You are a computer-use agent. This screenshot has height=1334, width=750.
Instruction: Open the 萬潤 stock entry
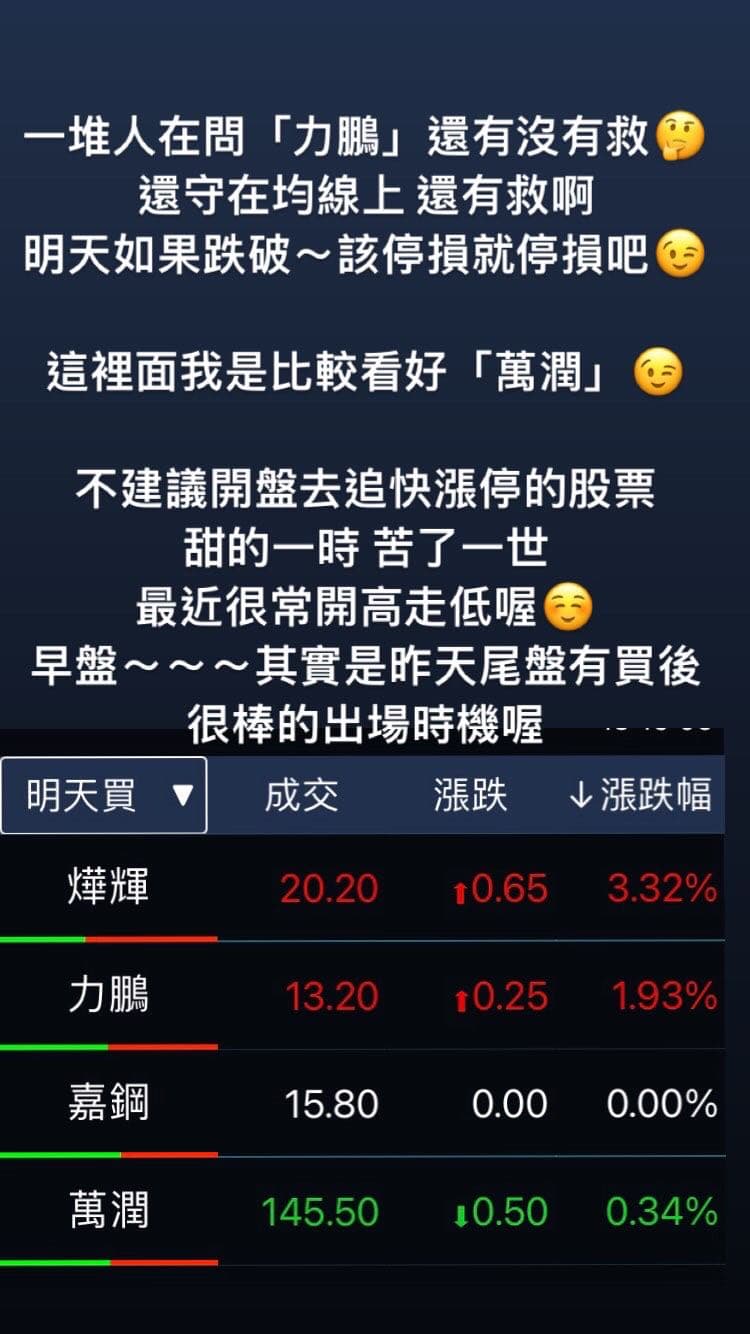point(110,1211)
